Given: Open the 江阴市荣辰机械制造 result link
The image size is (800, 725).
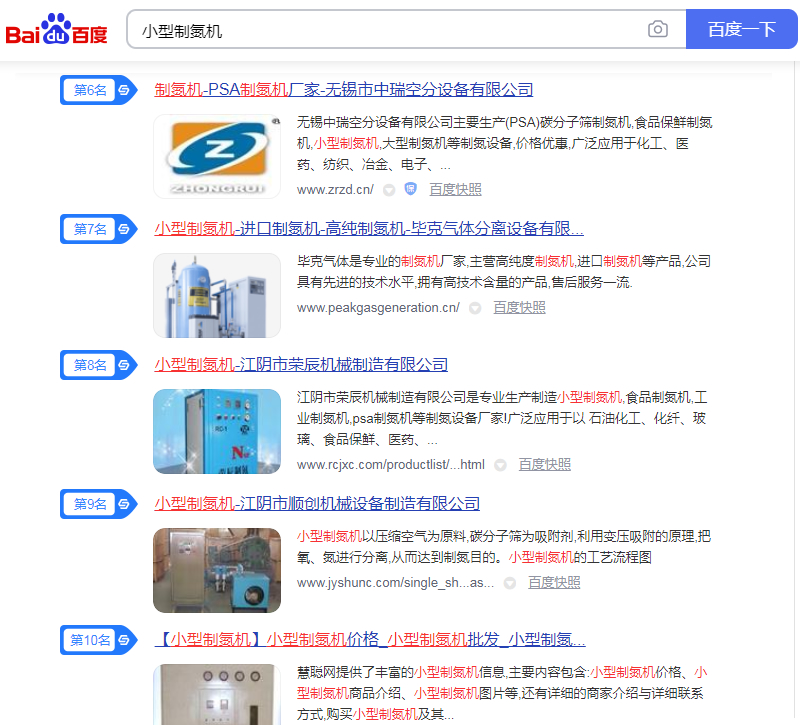Looking at the screenshot, I should pos(301,365).
